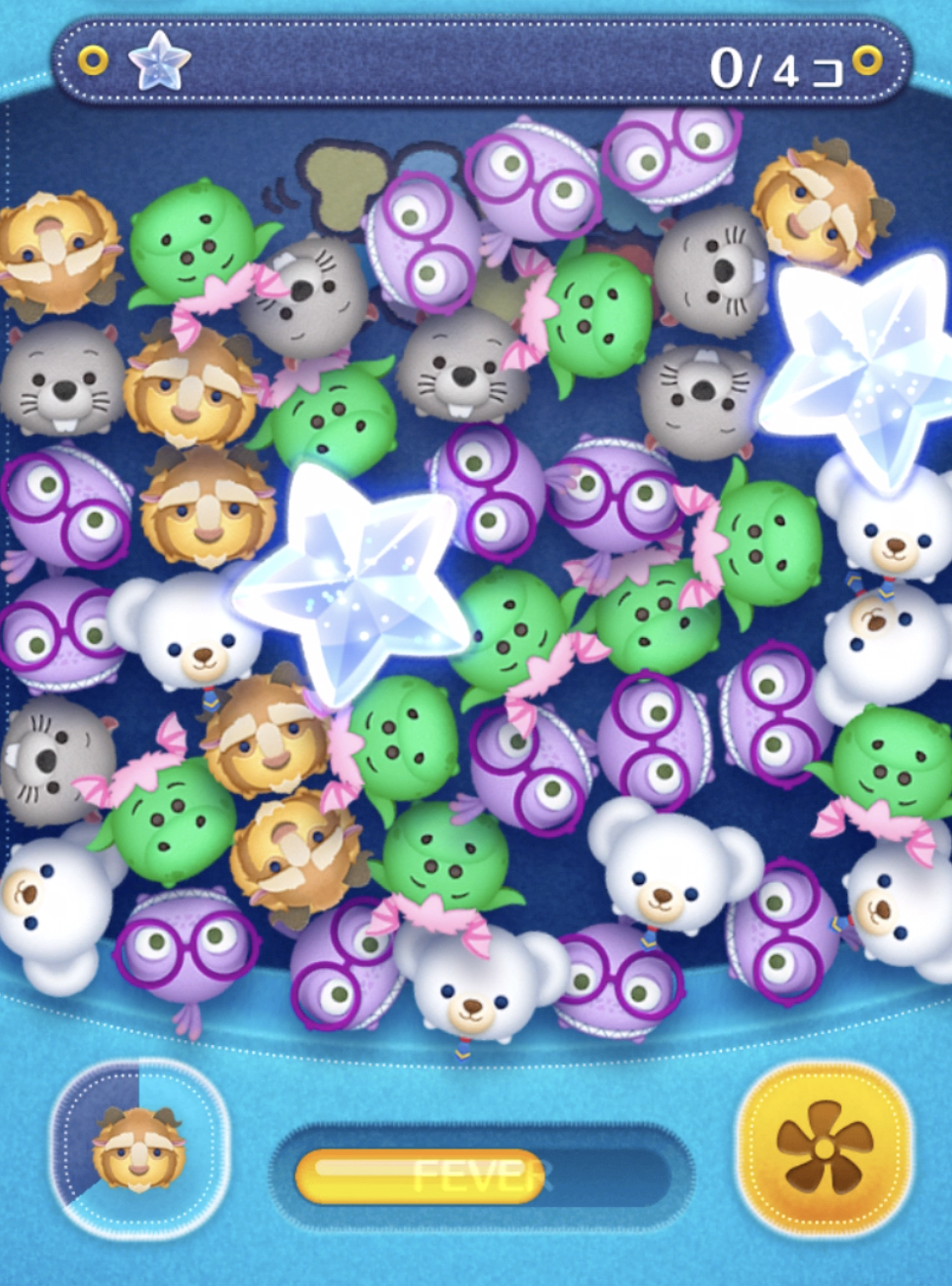The height and width of the screenshot is (1286, 952).
Task: Tap the yellow fan shuffle button
Action: tap(824, 1149)
